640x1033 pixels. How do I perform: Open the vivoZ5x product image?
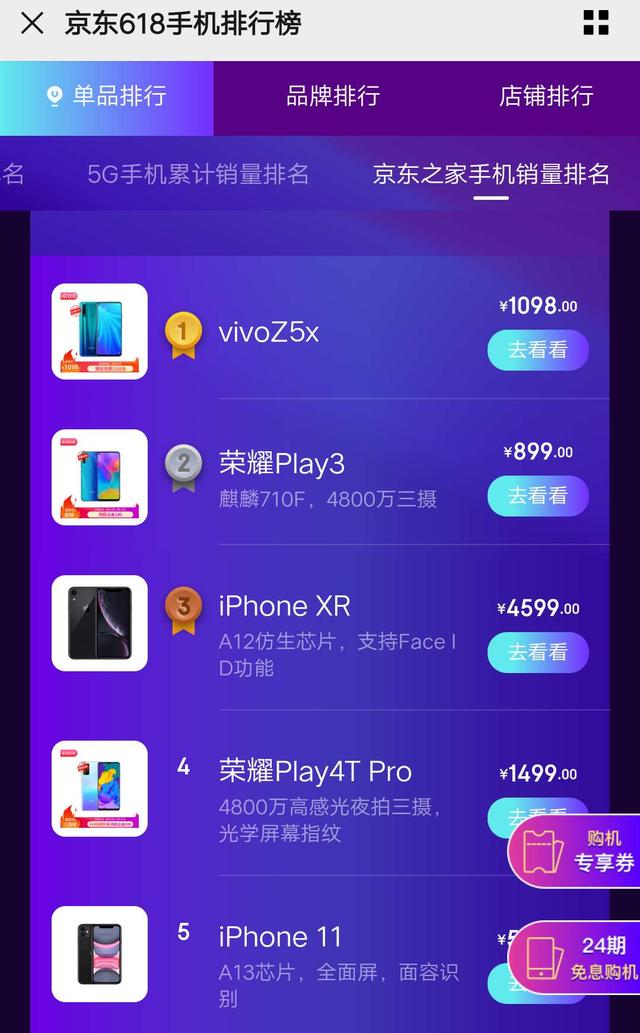[100, 331]
